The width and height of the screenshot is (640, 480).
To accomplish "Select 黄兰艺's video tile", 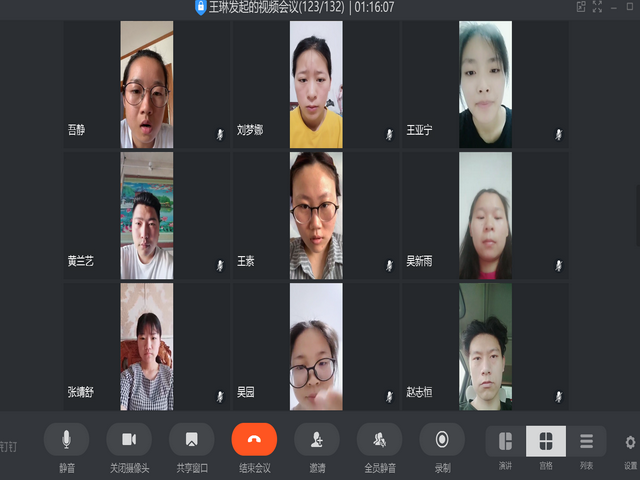I will point(147,215).
